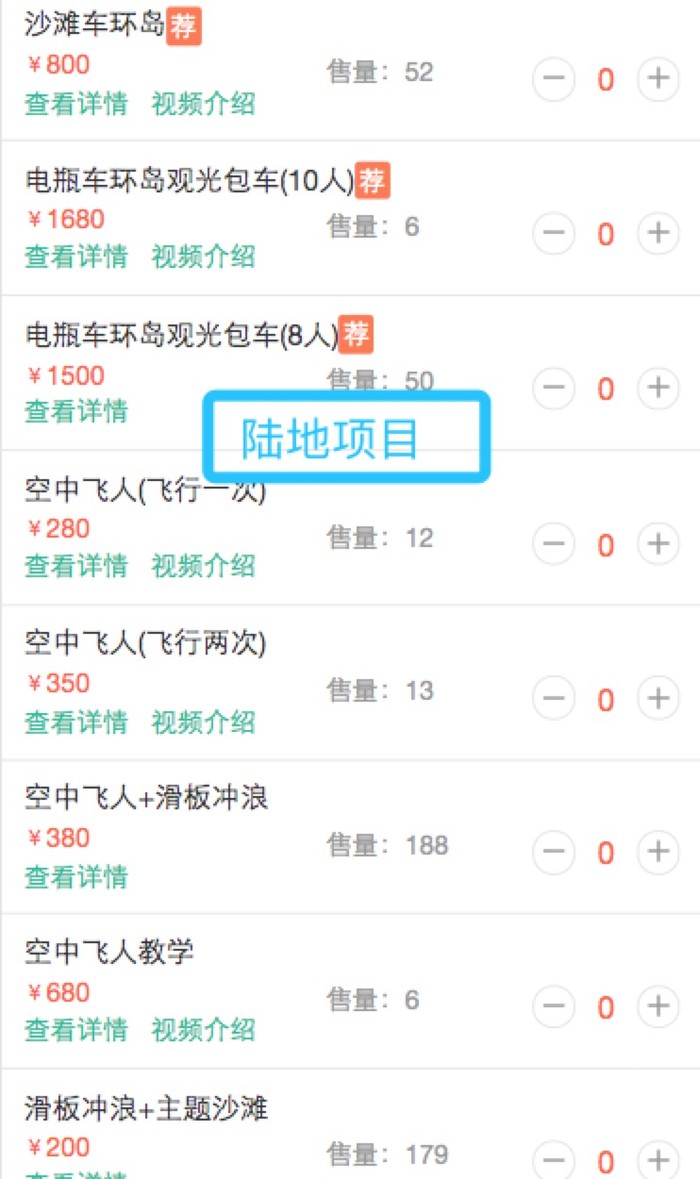The image size is (700, 1179).
Task: Add one 空中飞人(飞行一次)
Action: (657, 544)
